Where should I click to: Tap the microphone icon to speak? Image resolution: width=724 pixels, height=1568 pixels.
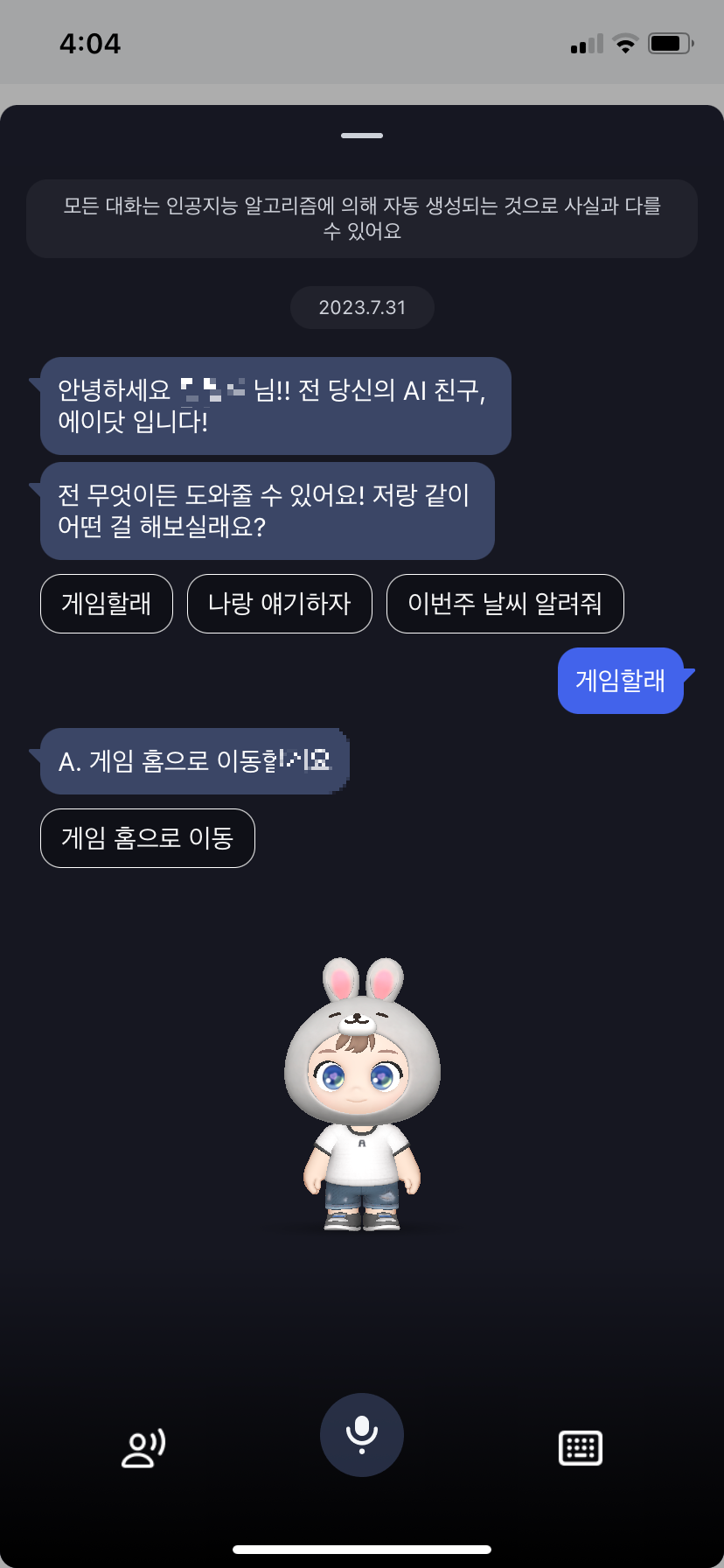[x=361, y=1433]
